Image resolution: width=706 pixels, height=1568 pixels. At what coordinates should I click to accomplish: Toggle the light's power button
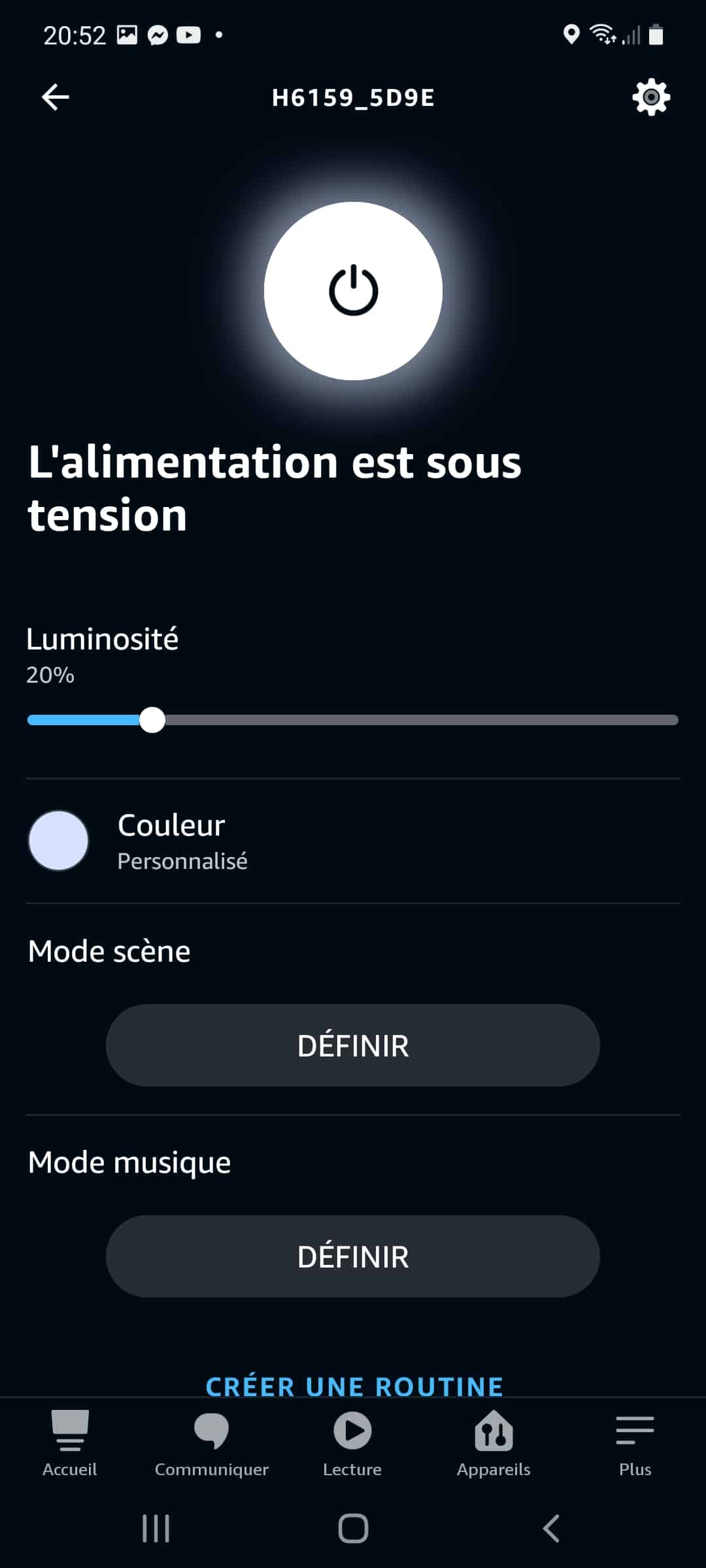click(x=353, y=291)
